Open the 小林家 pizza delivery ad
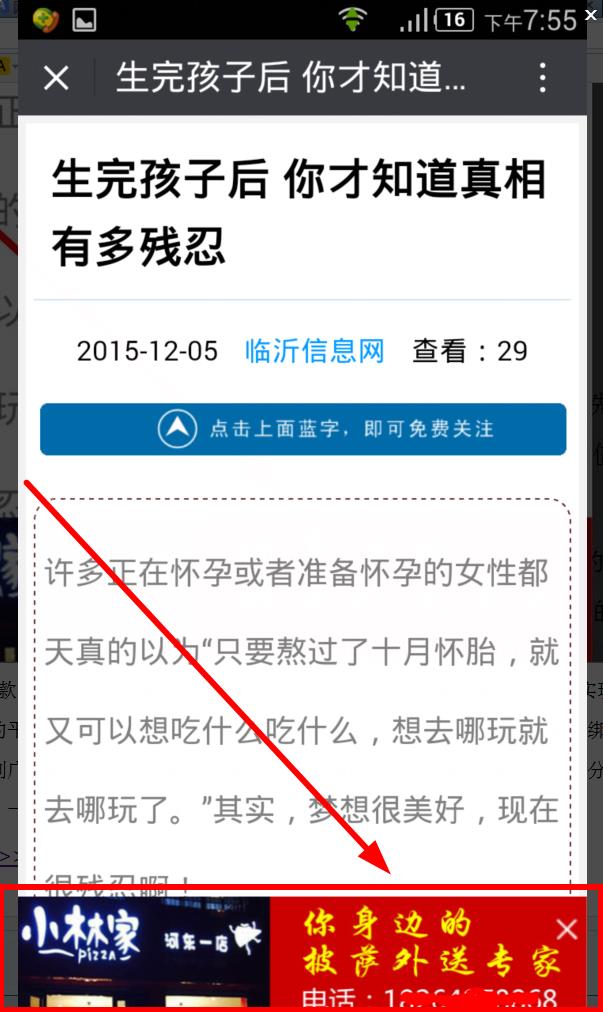Screen dimensions: 603x1012 (300, 950)
